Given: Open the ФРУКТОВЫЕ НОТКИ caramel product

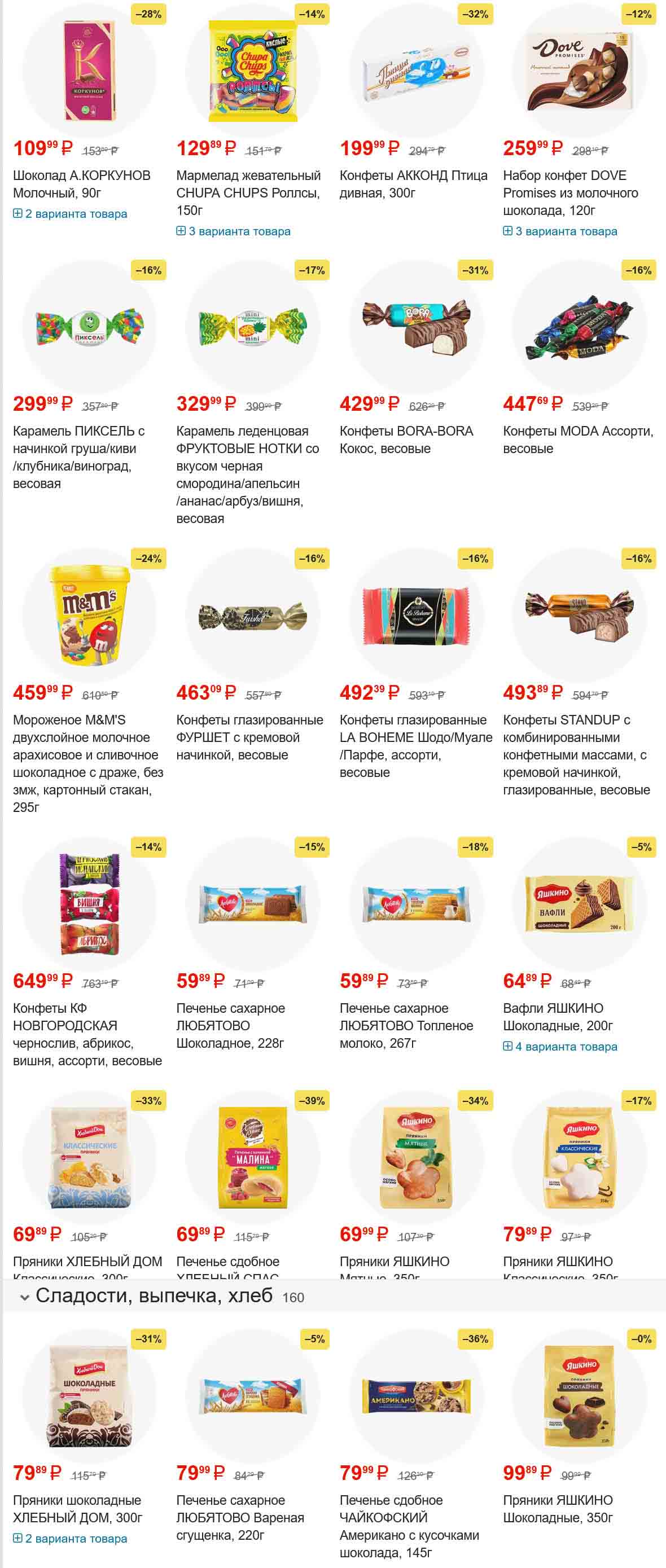Looking at the screenshot, I should click(x=247, y=474).
